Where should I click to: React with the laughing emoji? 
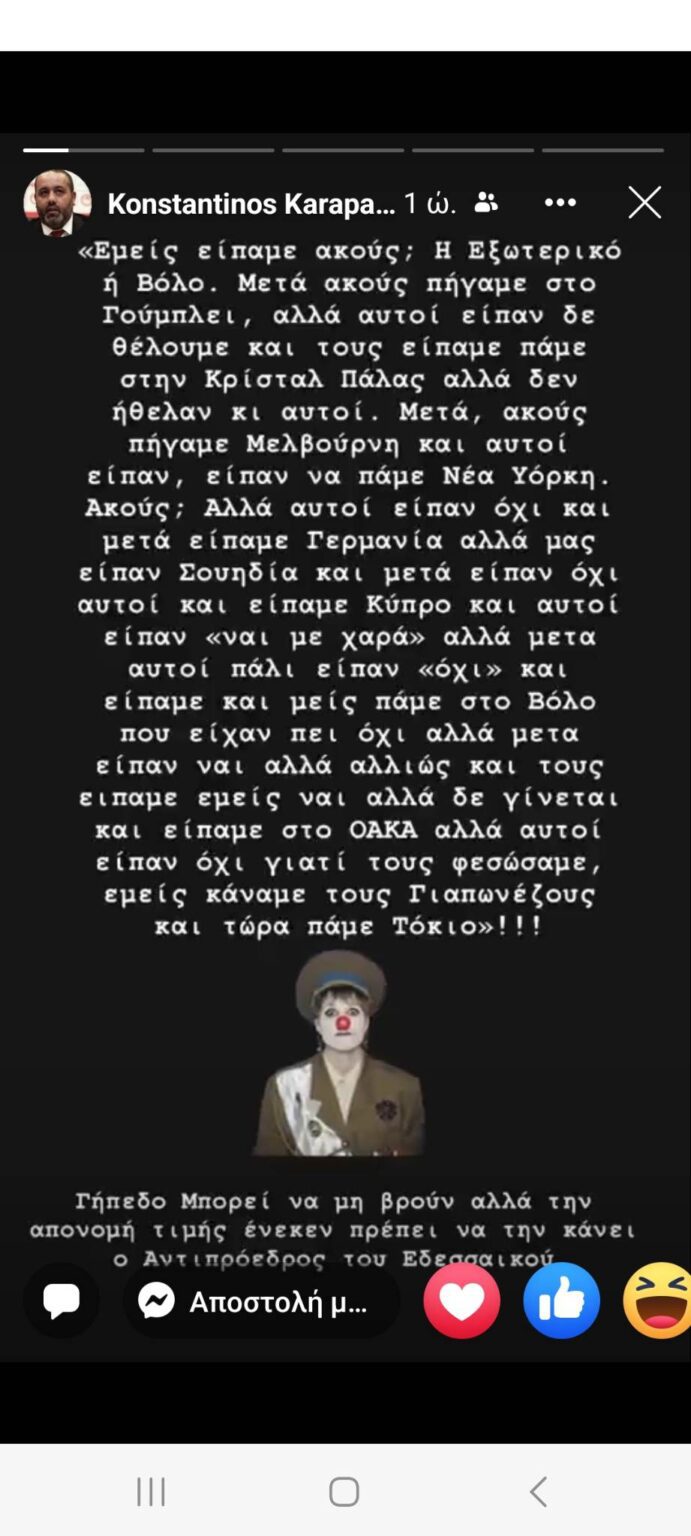658,1300
